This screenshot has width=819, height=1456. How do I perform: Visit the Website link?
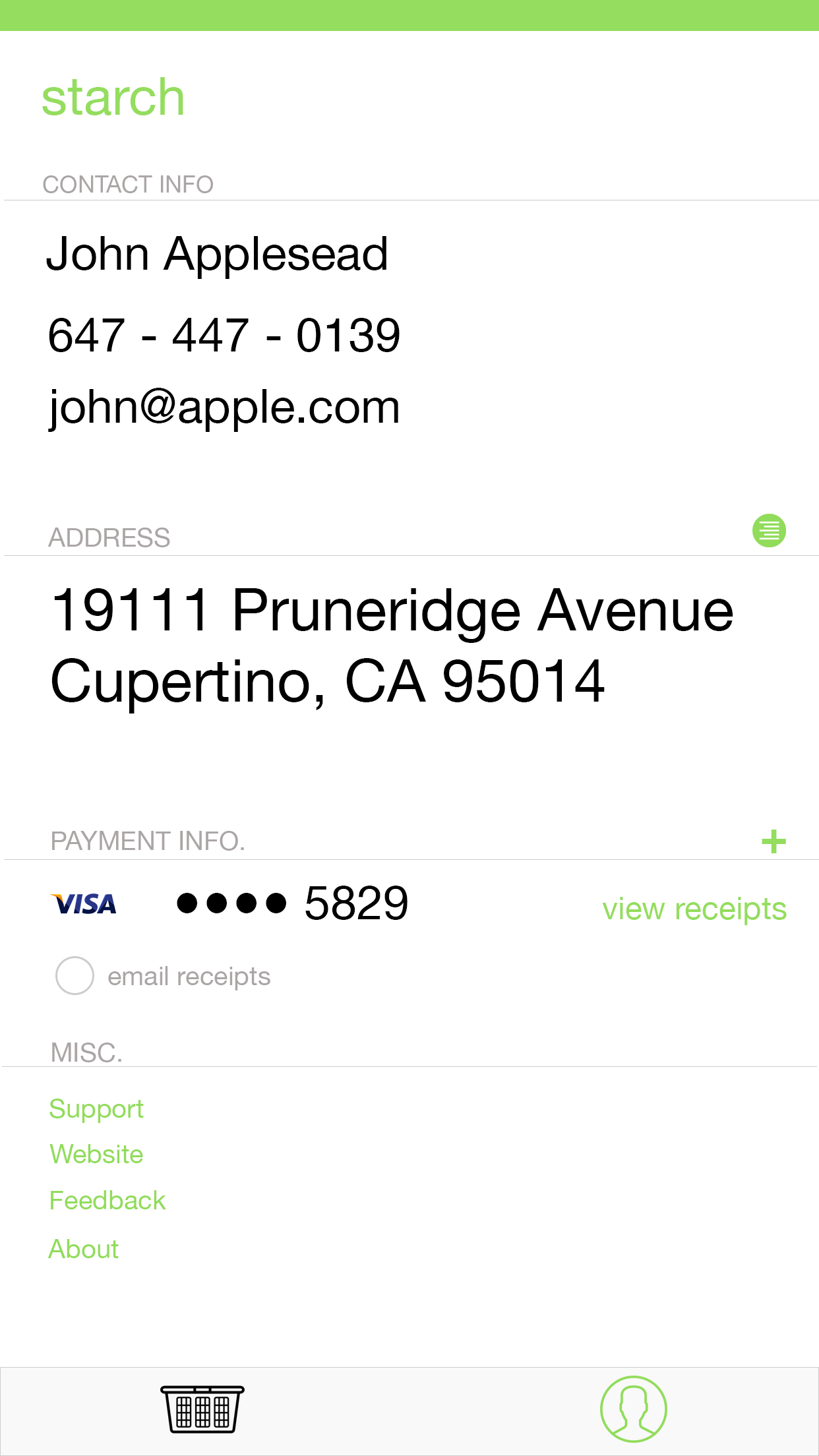coord(96,1155)
